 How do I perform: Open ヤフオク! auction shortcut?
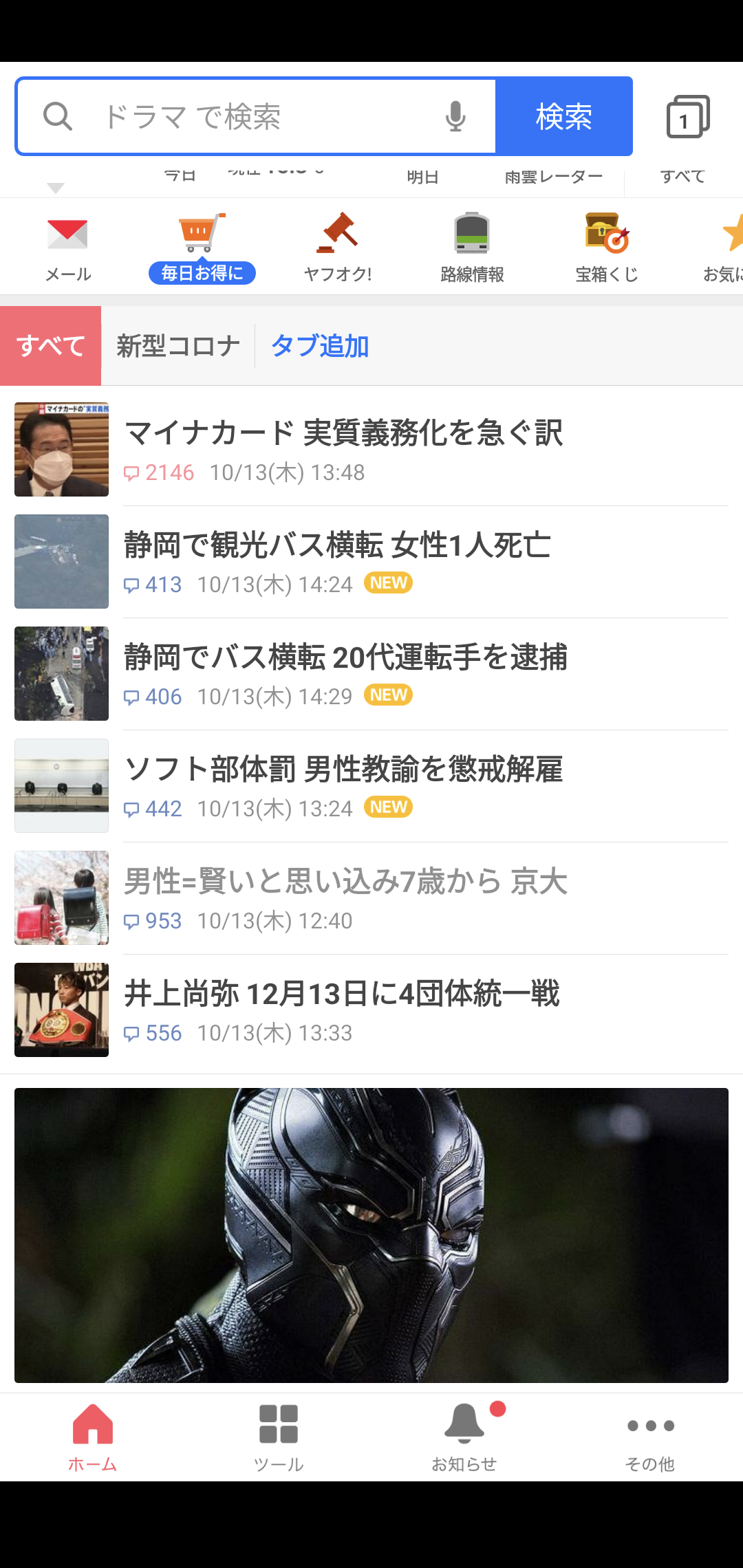[x=337, y=248]
